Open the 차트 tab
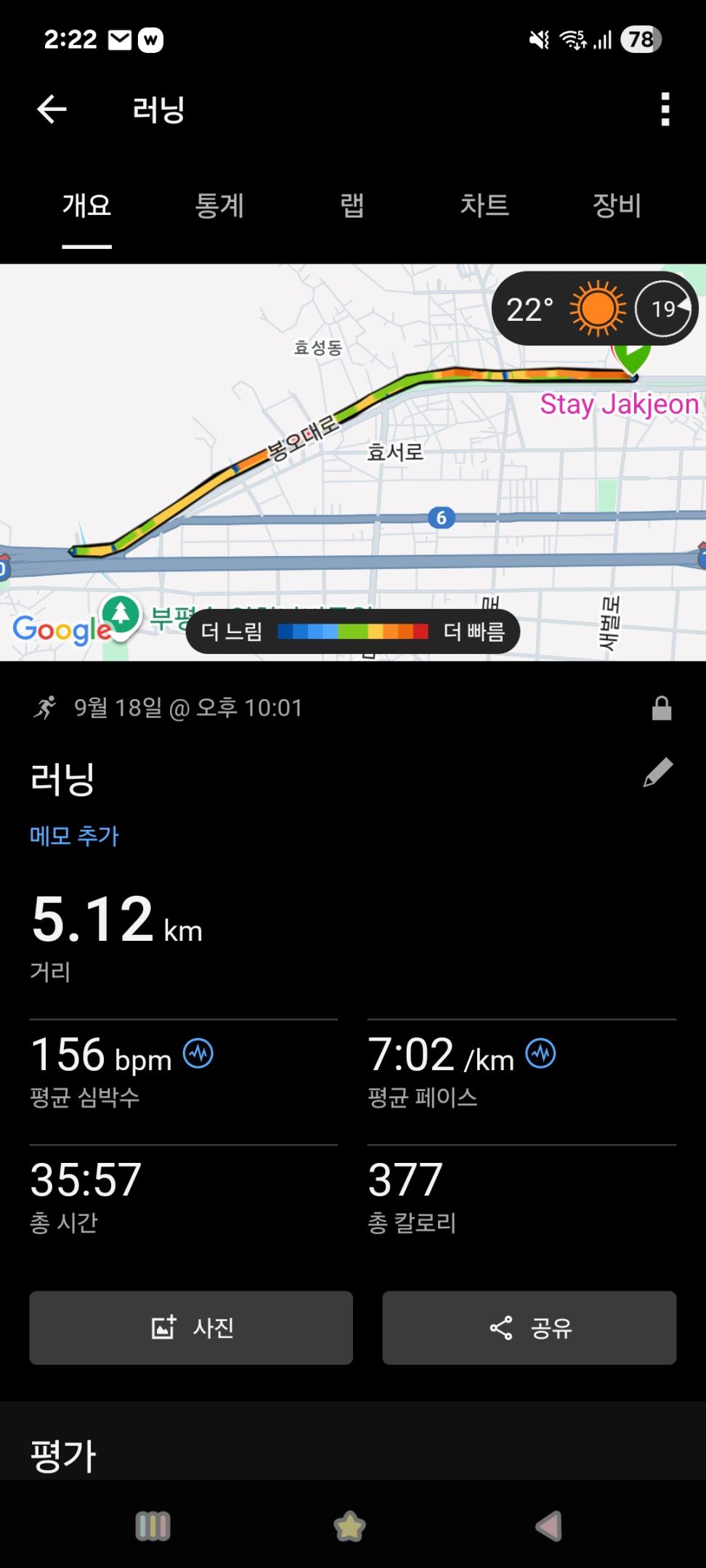The height and width of the screenshot is (1568, 706). (484, 206)
